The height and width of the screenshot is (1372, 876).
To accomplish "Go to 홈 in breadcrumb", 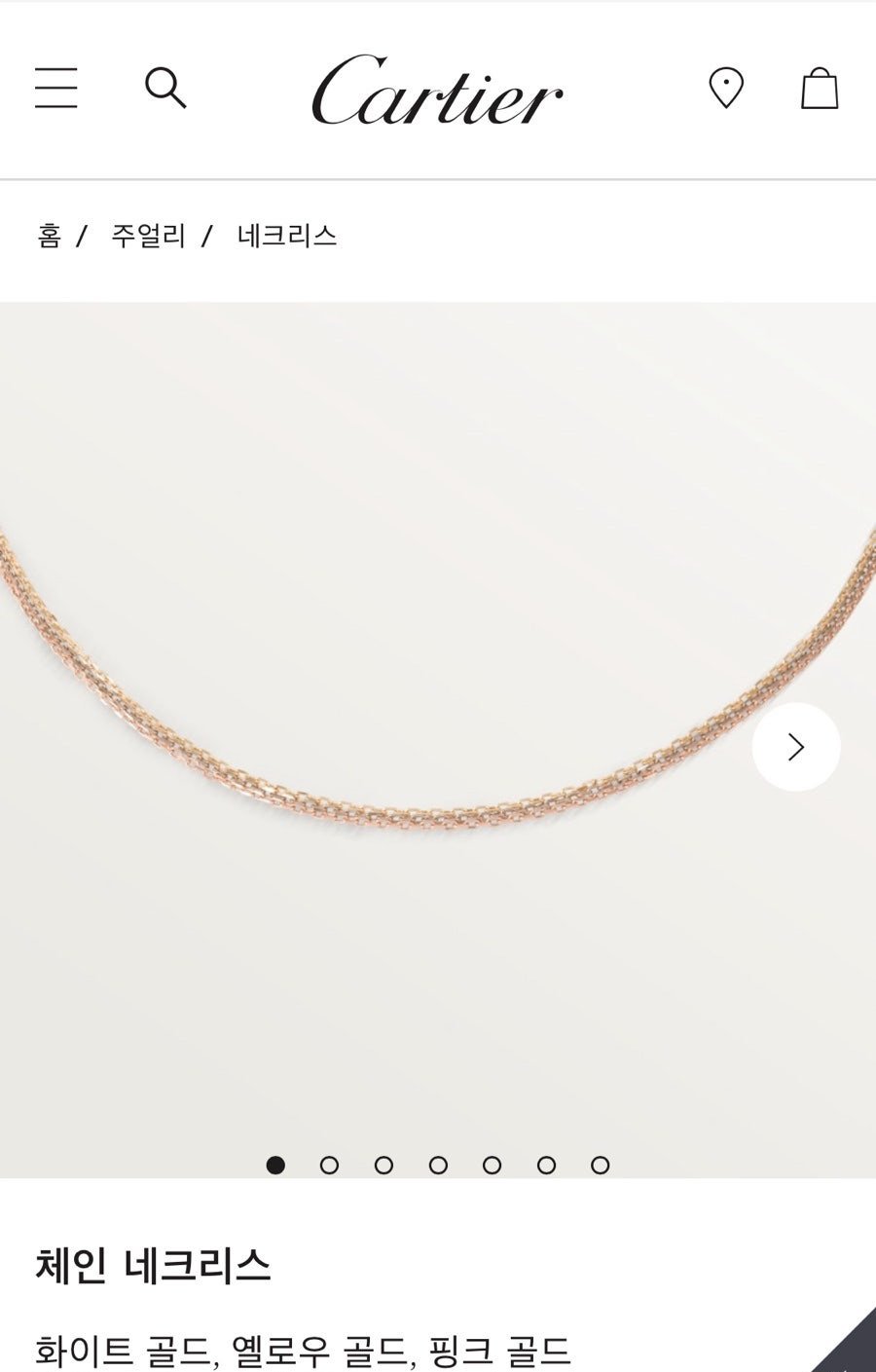I will pos(49,236).
